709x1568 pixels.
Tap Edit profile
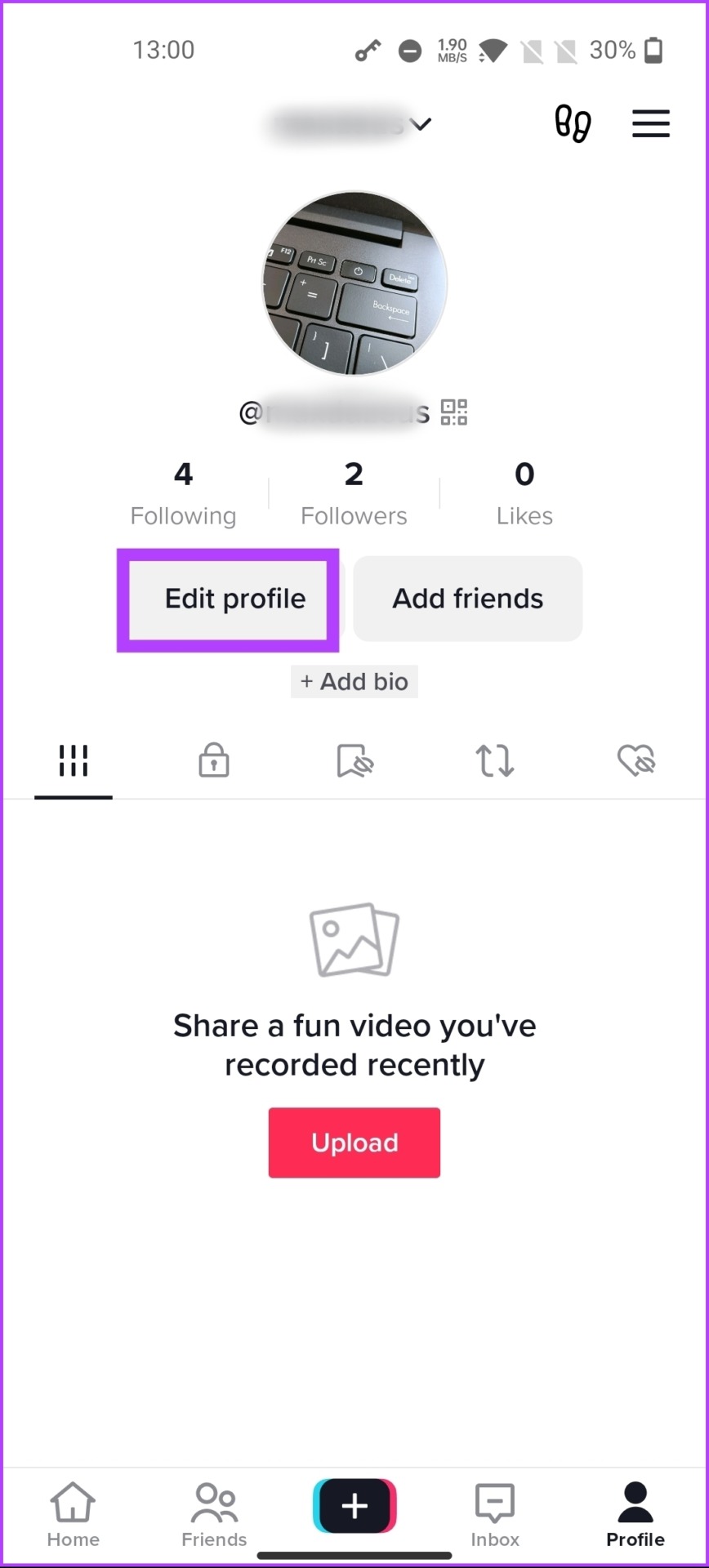[x=234, y=599]
